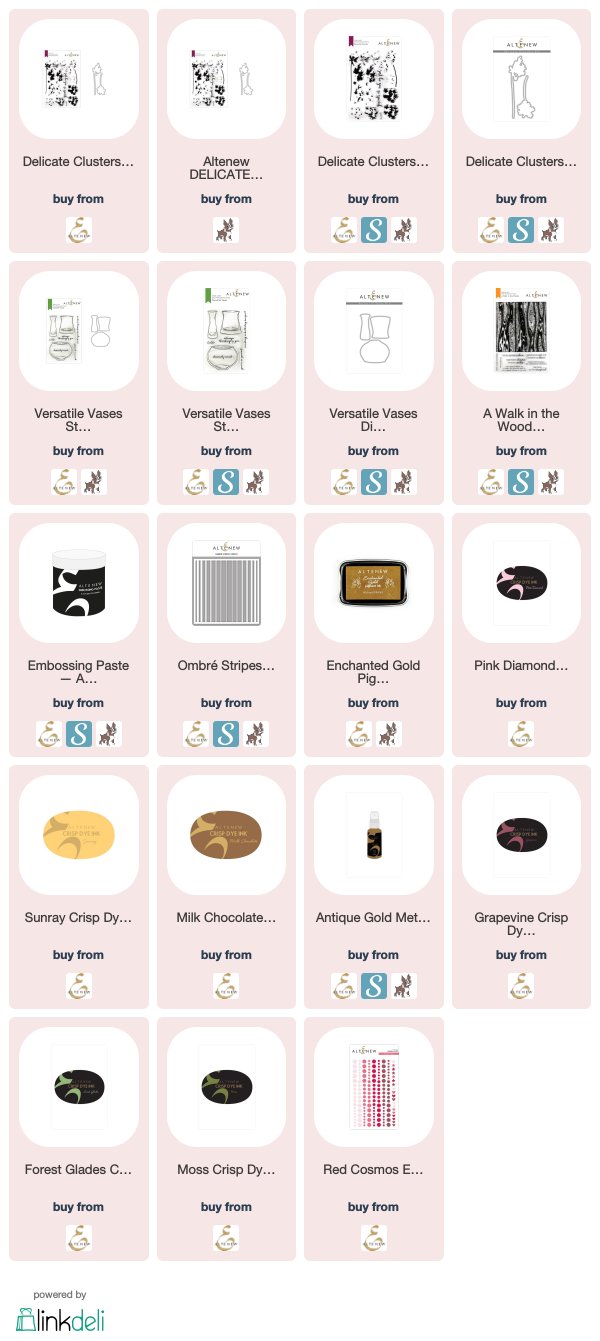
Task: Open the Versatile Vases Di product card
Action: point(373,383)
